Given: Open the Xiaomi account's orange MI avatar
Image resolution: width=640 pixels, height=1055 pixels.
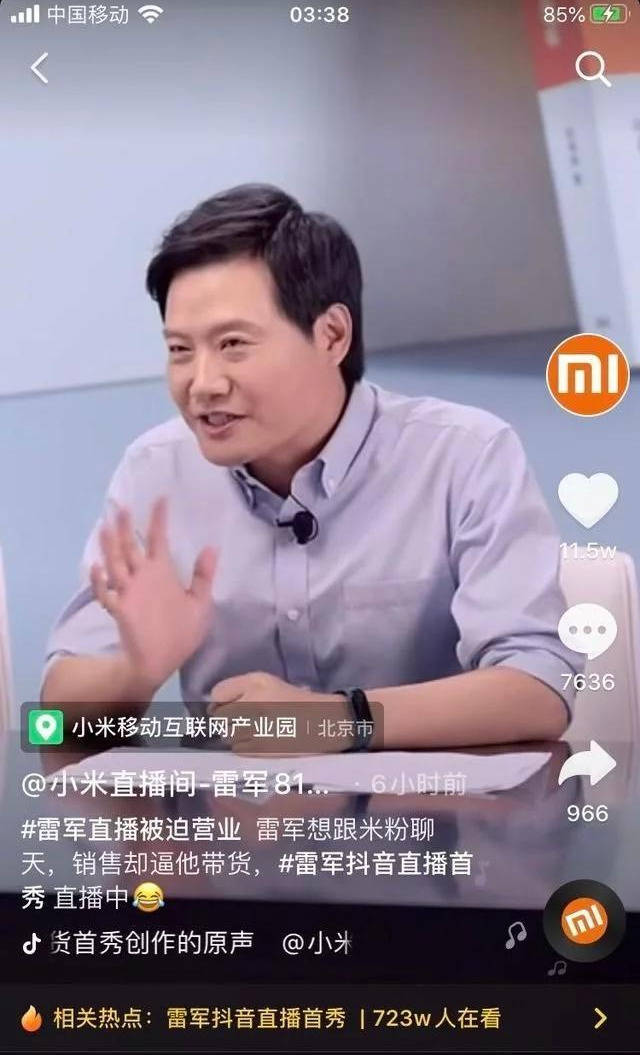Looking at the screenshot, I should click(x=588, y=375).
